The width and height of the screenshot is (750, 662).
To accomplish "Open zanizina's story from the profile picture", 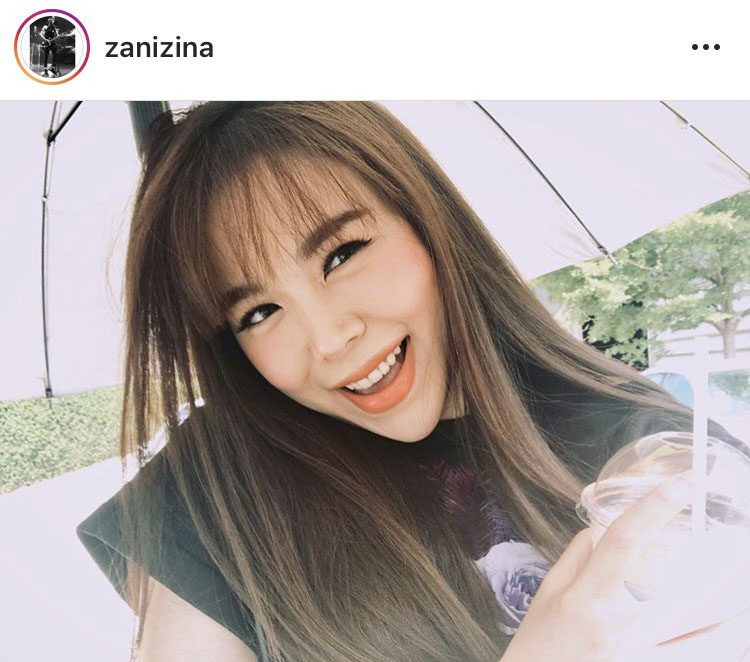I will coord(52,47).
